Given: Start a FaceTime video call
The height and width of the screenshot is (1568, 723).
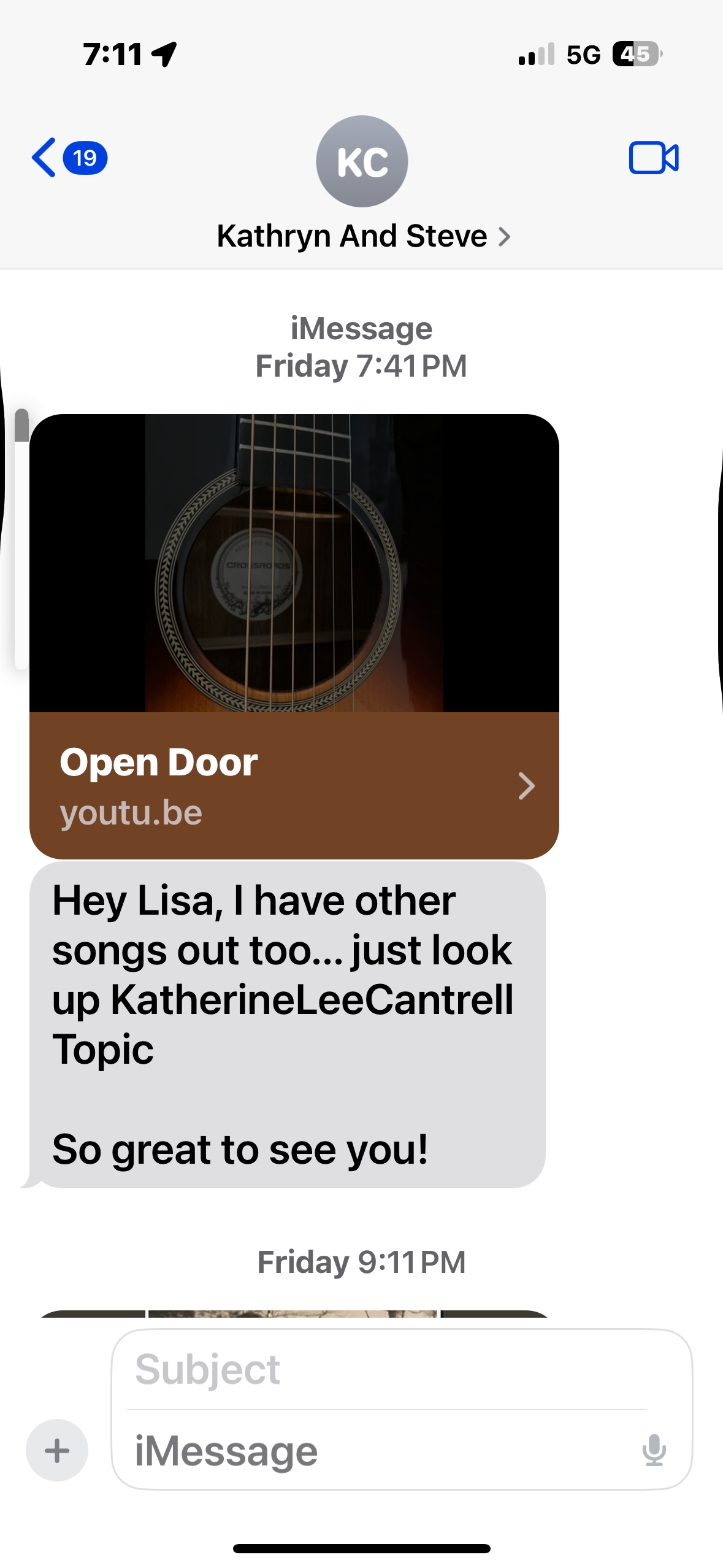Looking at the screenshot, I should pos(653,158).
